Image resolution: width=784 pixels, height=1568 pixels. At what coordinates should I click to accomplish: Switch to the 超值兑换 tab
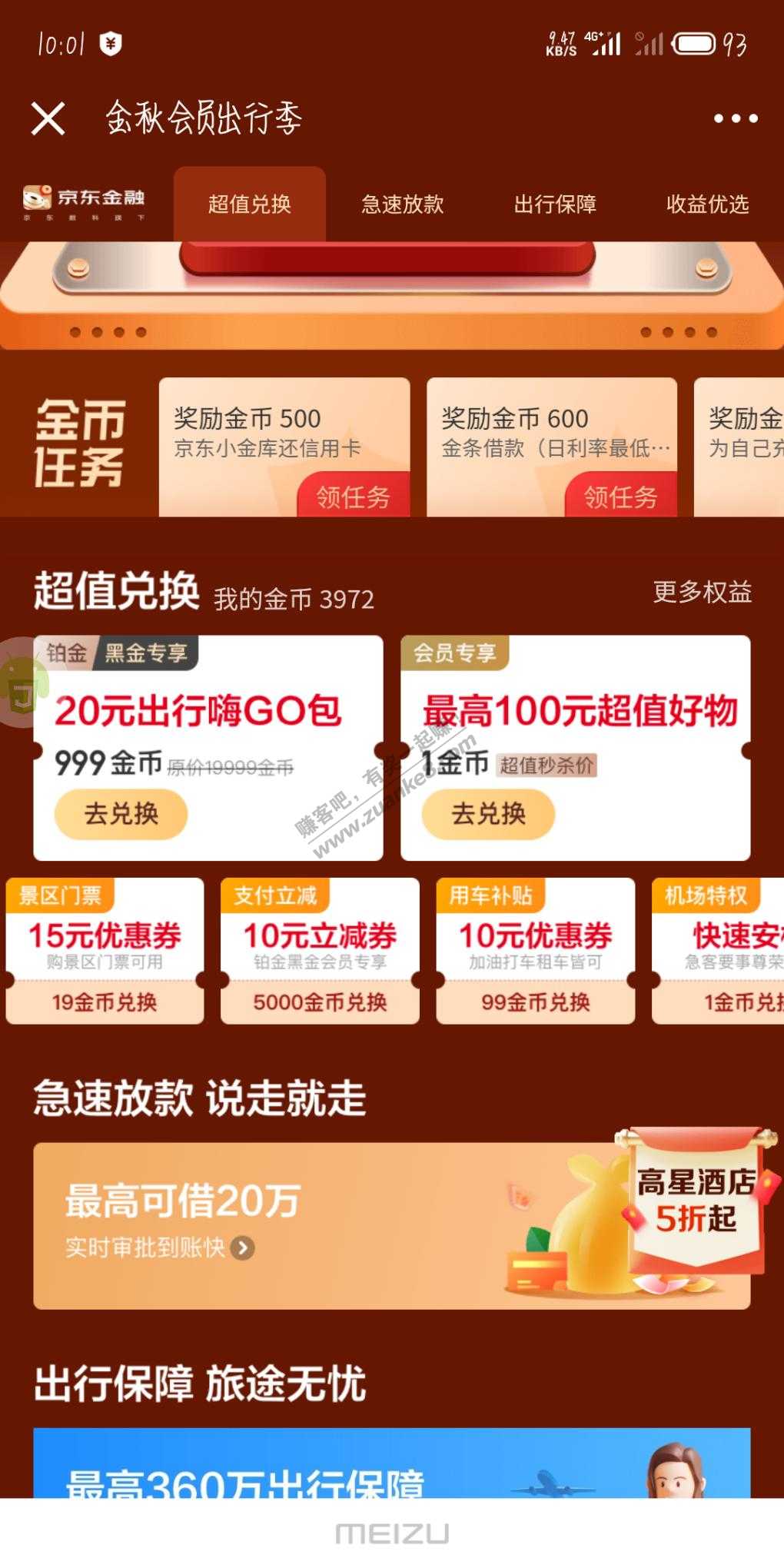click(250, 204)
